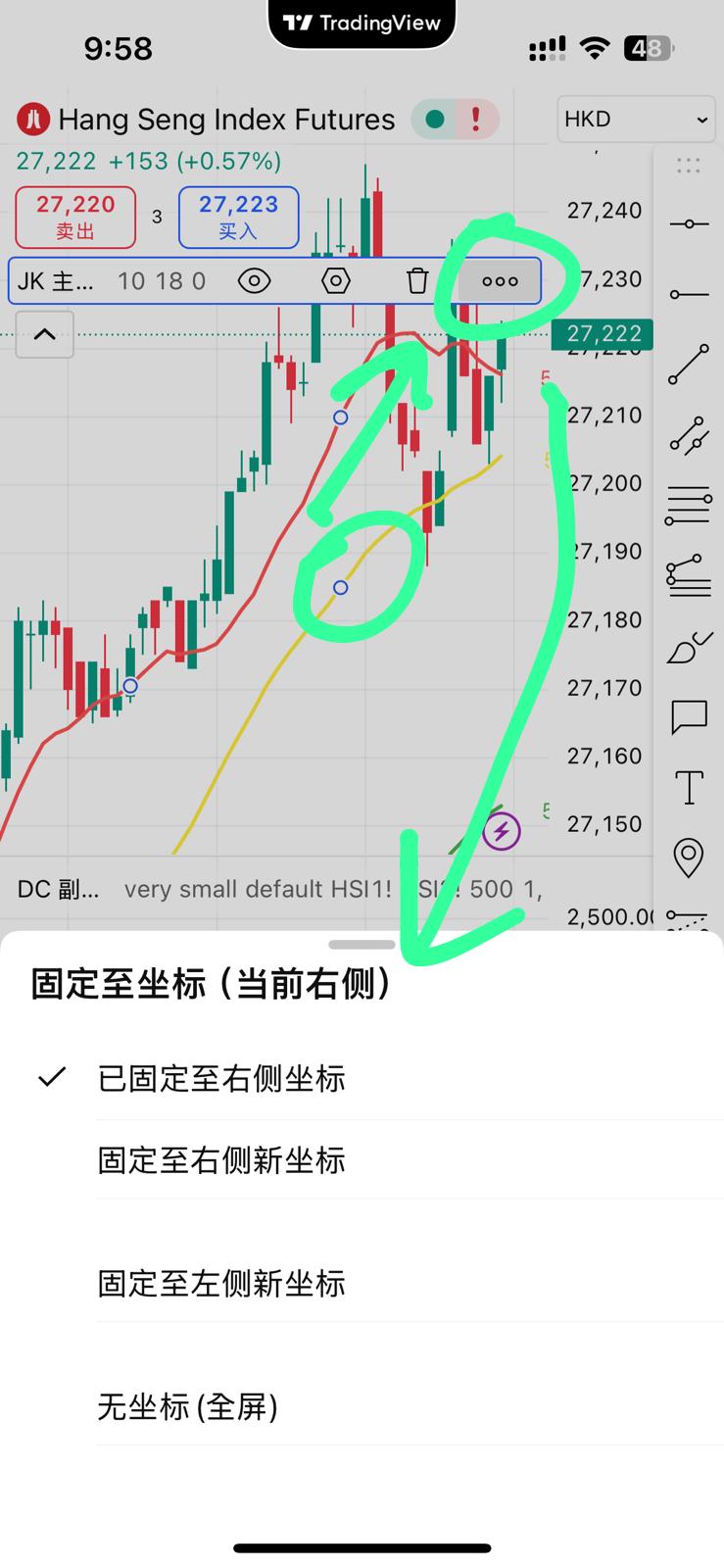Select the brush drawing tool

[x=689, y=647]
